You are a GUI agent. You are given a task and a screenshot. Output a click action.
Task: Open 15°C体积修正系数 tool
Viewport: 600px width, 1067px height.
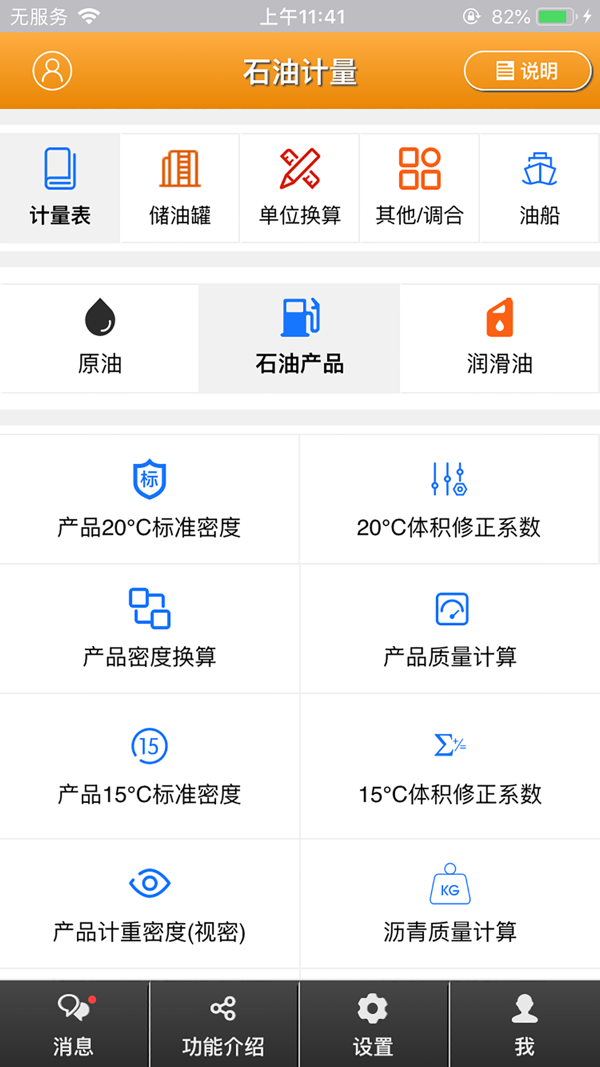click(x=449, y=765)
